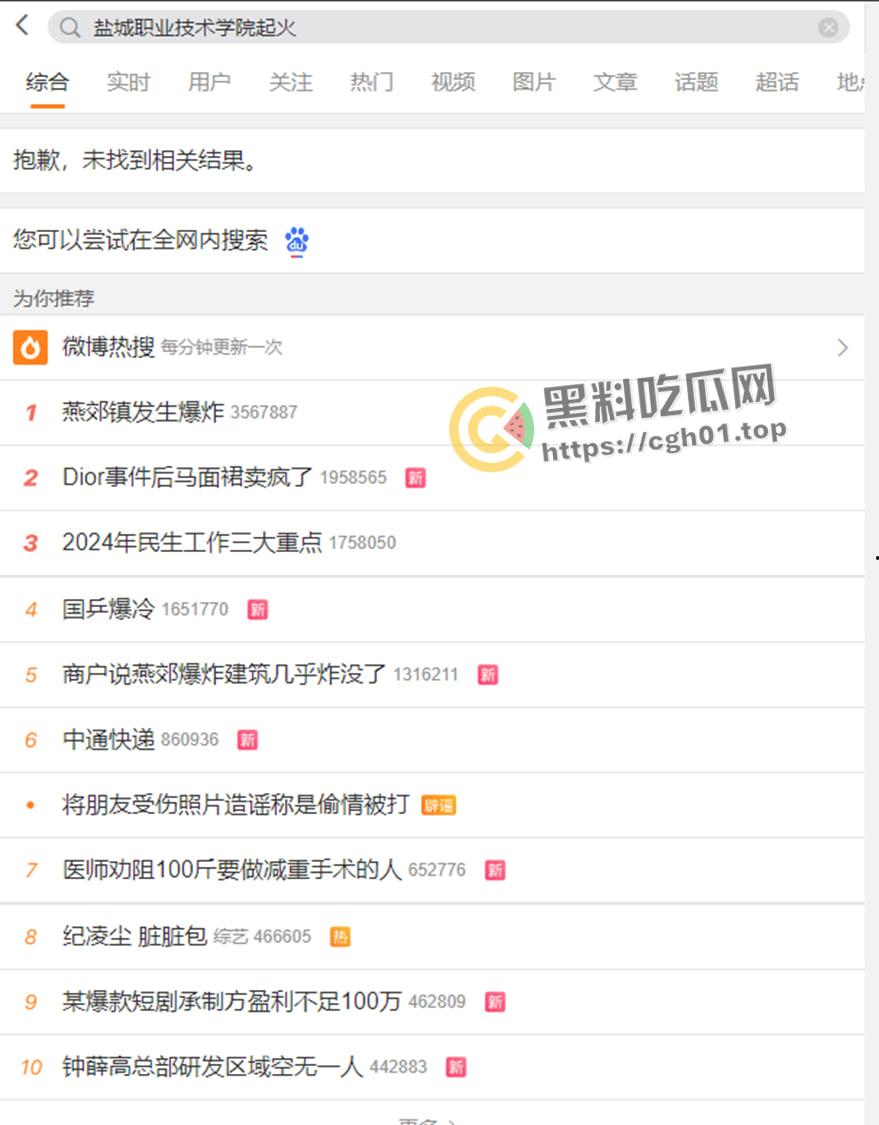Viewport: 879px width, 1125px height.
Task: Go back using the back arrow
Action: (x=22, y=27)
